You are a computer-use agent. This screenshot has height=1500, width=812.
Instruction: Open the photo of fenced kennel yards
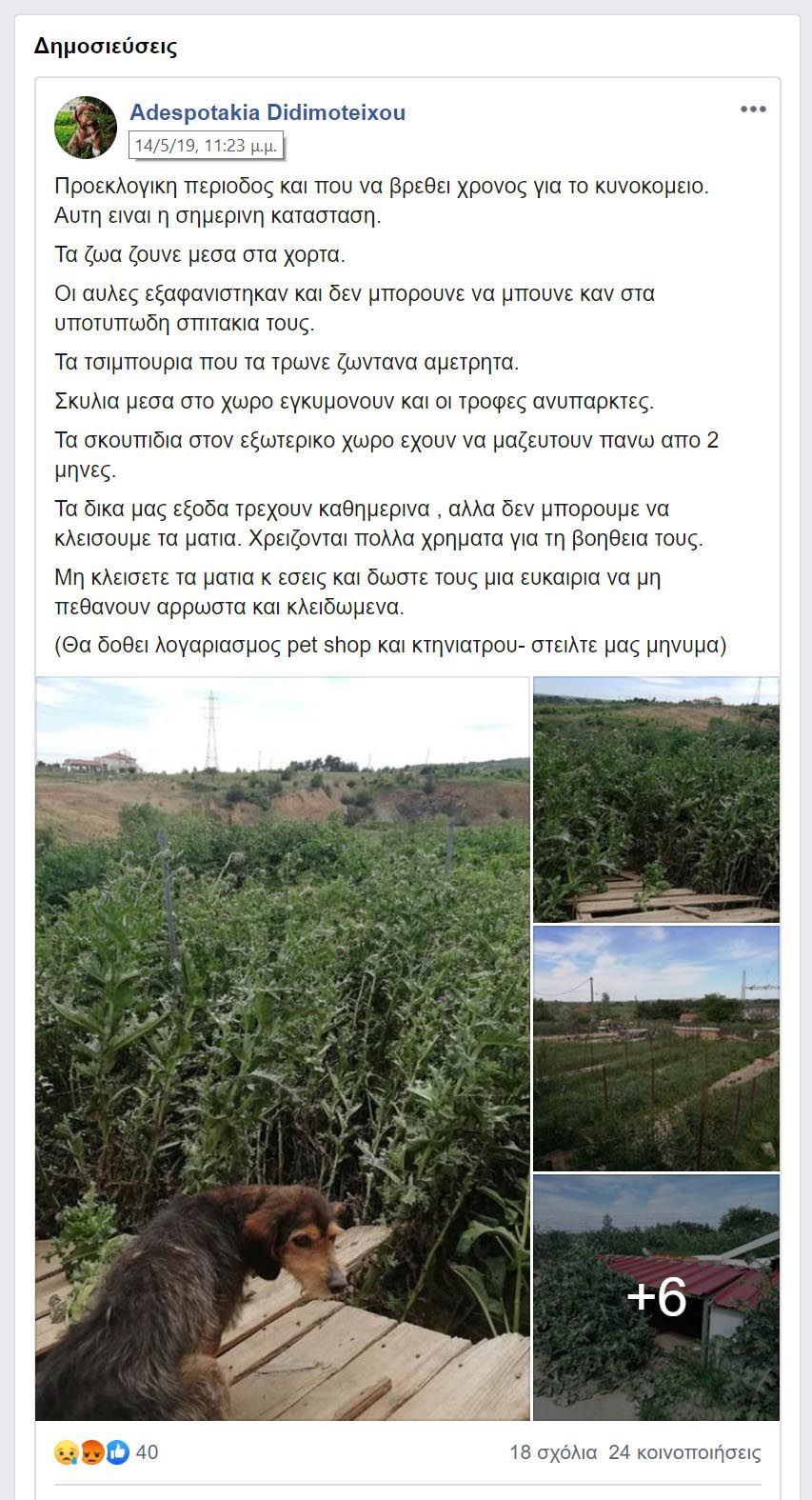656,1048
